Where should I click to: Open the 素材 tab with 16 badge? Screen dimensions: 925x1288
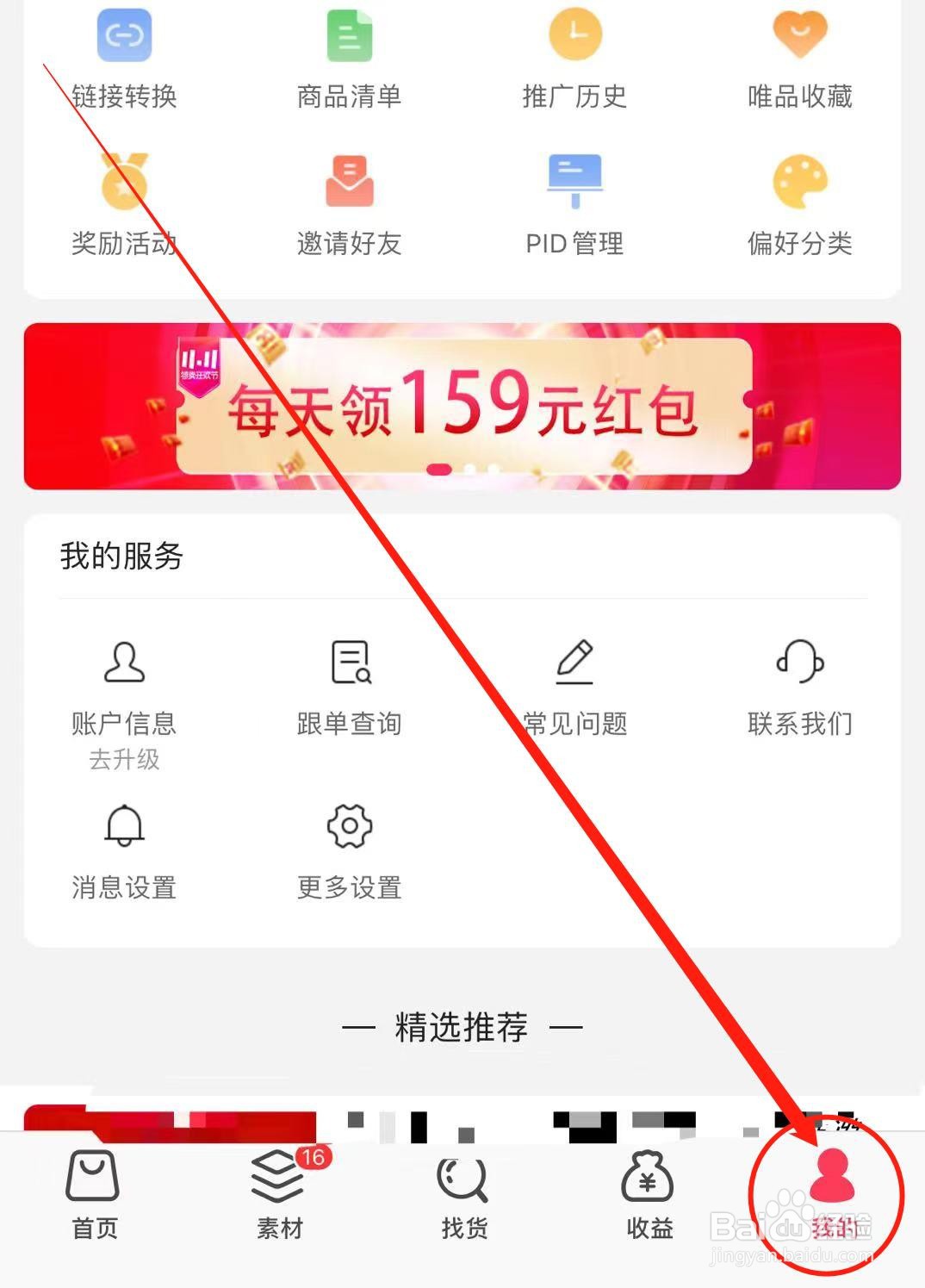tap(276, 1198)
